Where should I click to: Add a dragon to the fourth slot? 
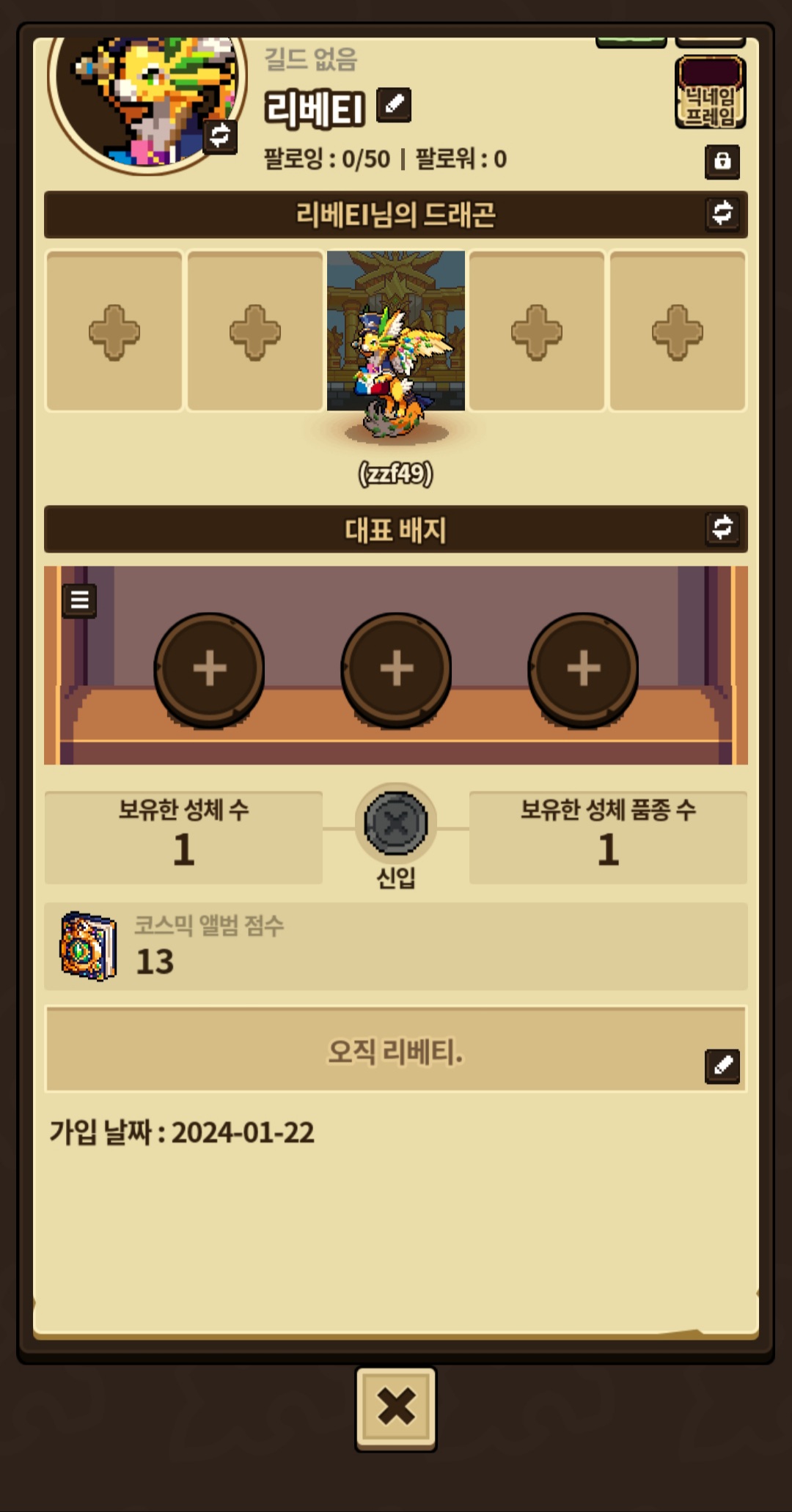[x=537, y=332]
